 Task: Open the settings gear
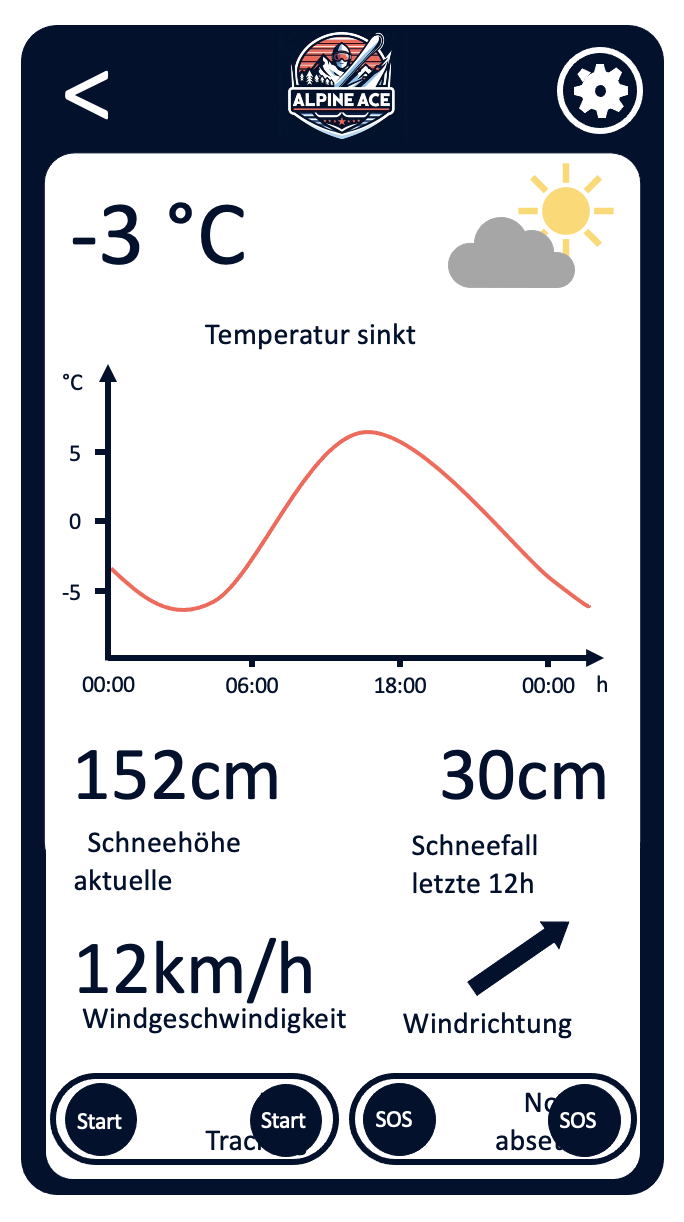pos(598,91)
